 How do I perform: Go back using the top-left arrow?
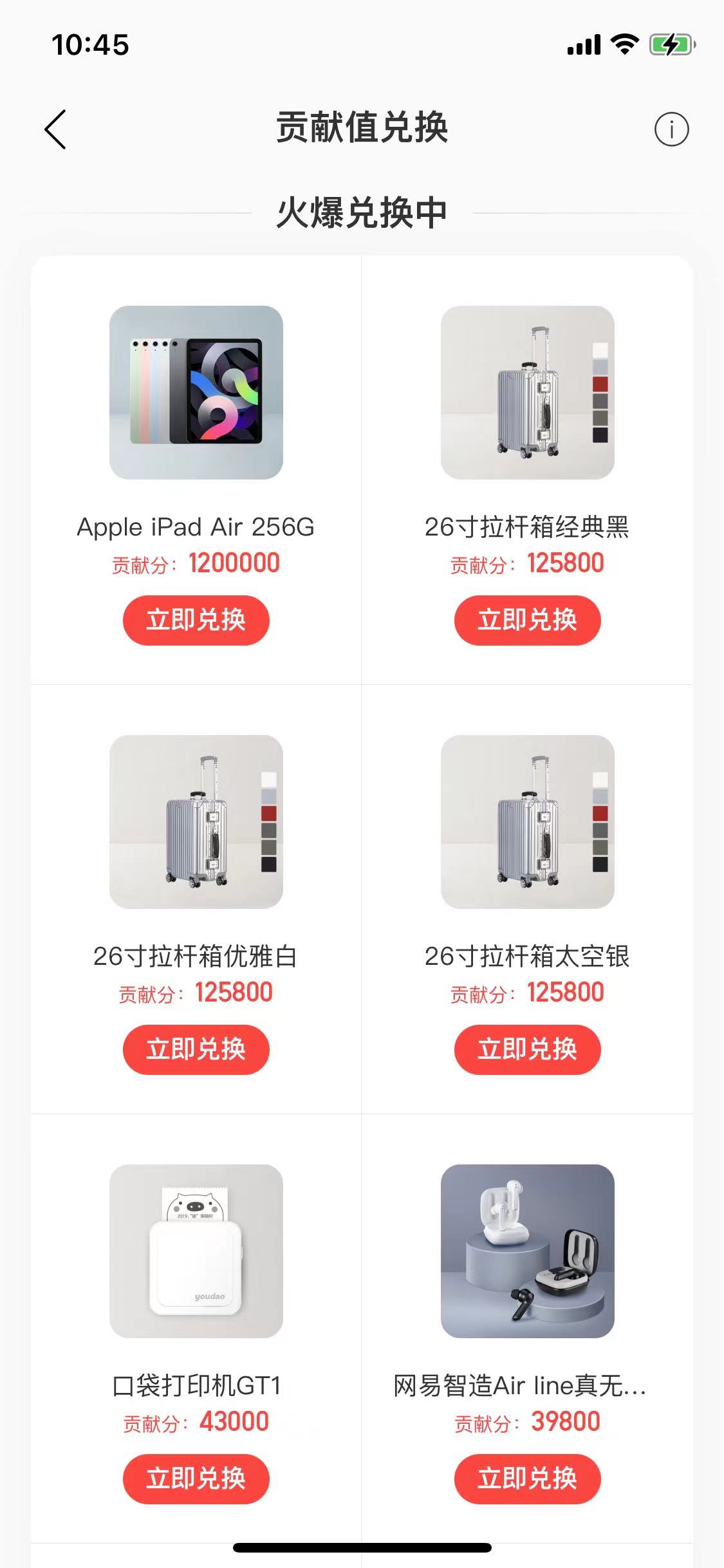click(x=55, y=129)
